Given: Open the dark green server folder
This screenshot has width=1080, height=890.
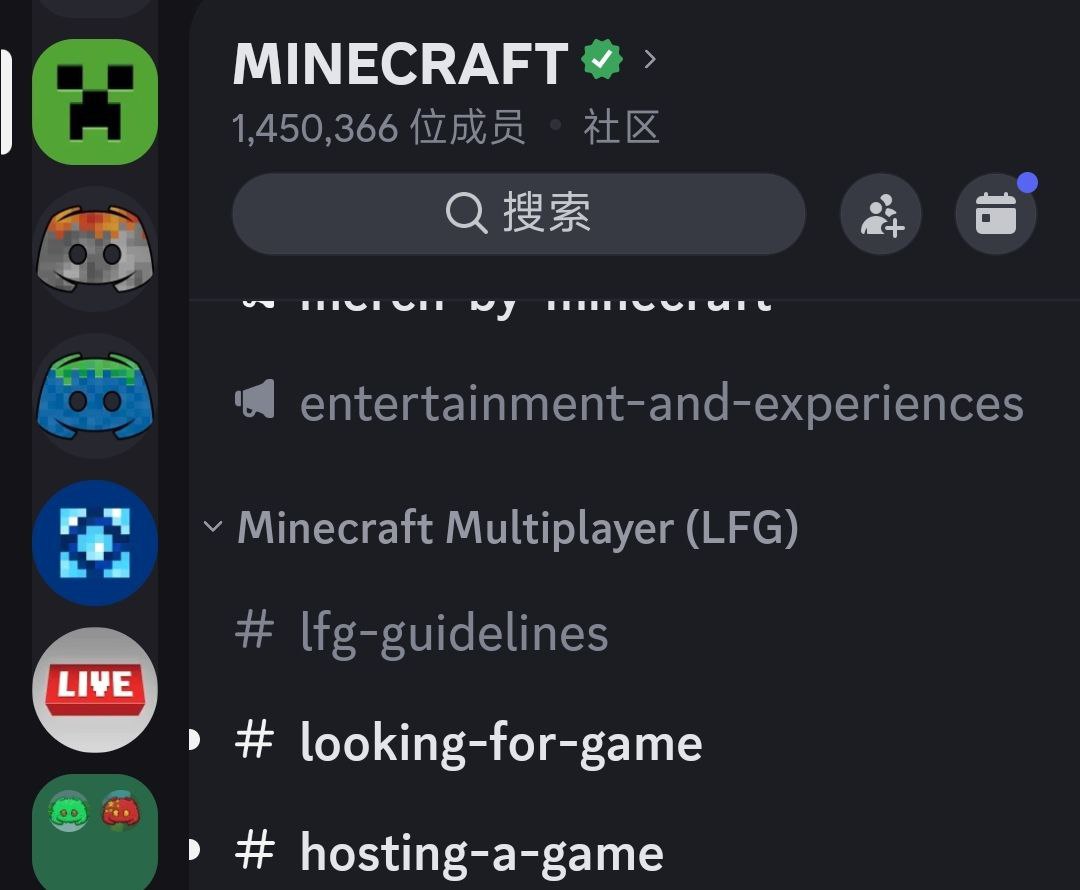Looking at the screenshot, I should [95, 832].
